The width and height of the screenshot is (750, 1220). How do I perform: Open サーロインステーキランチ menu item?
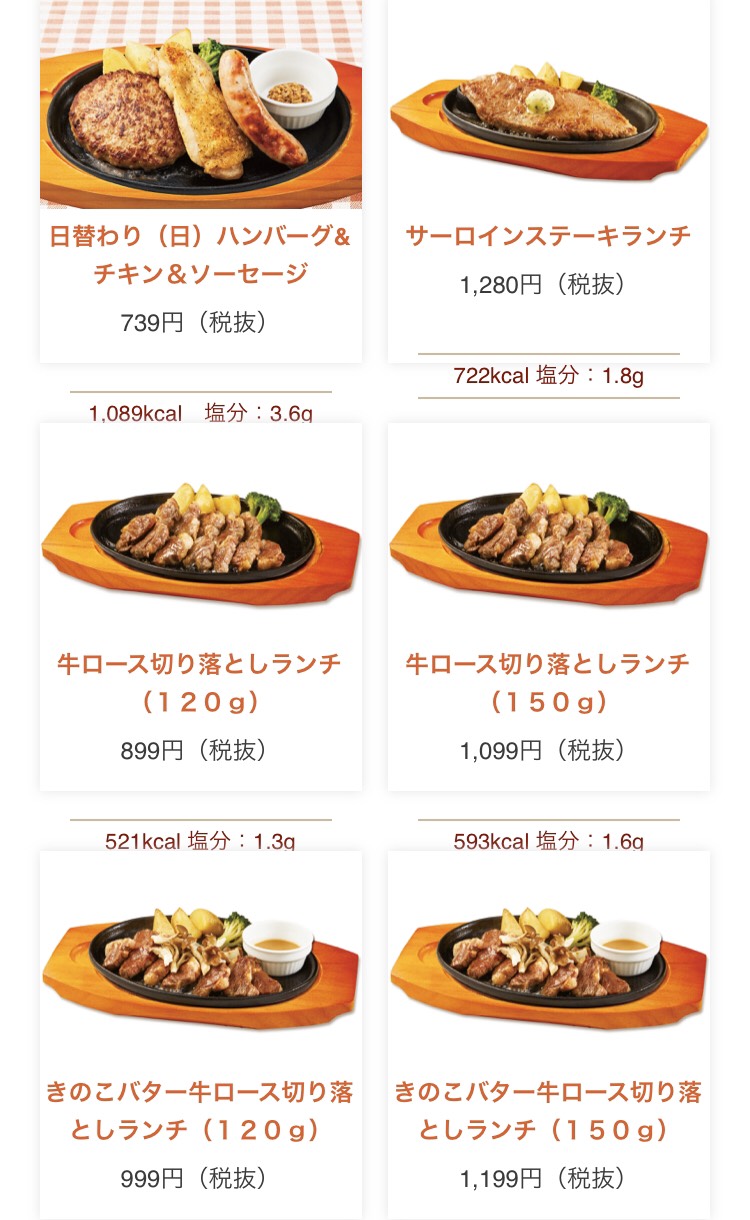548,236
